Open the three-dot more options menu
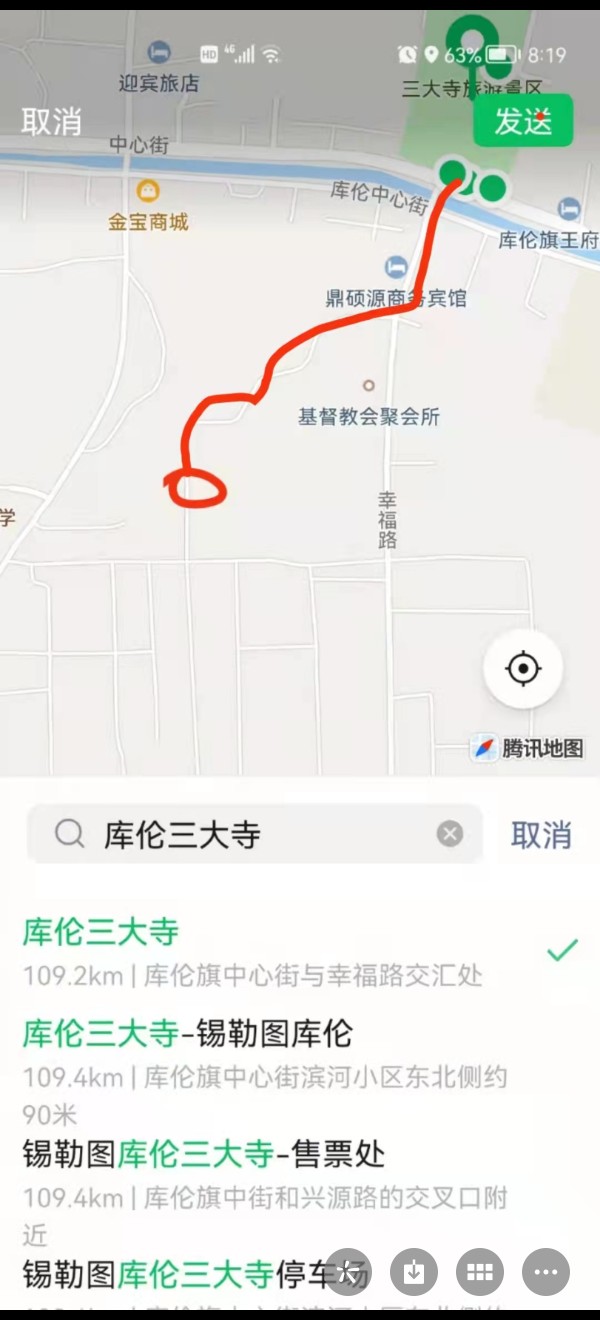The image size is (600, 1320). tap(546, 1272)
